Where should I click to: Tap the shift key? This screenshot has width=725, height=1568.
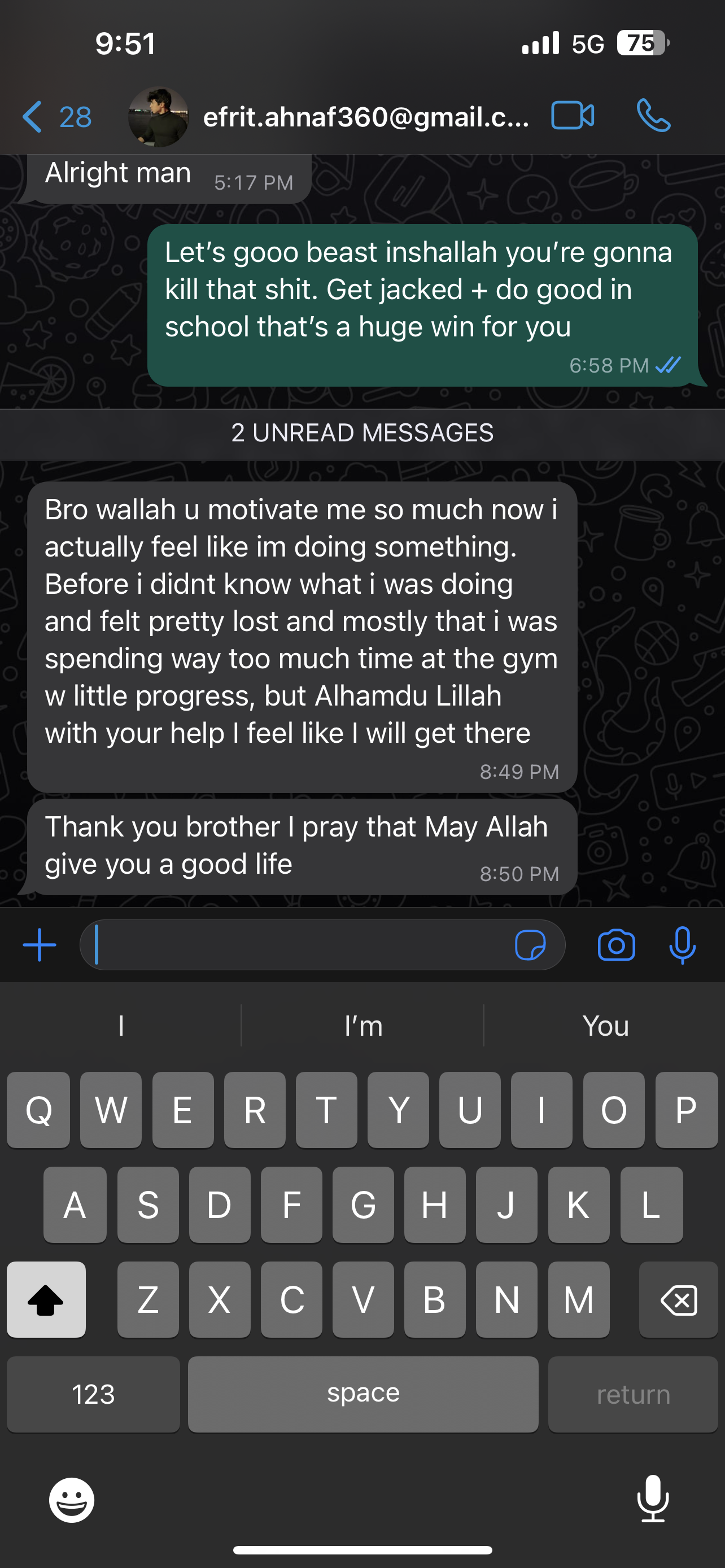coord(46,1299)
